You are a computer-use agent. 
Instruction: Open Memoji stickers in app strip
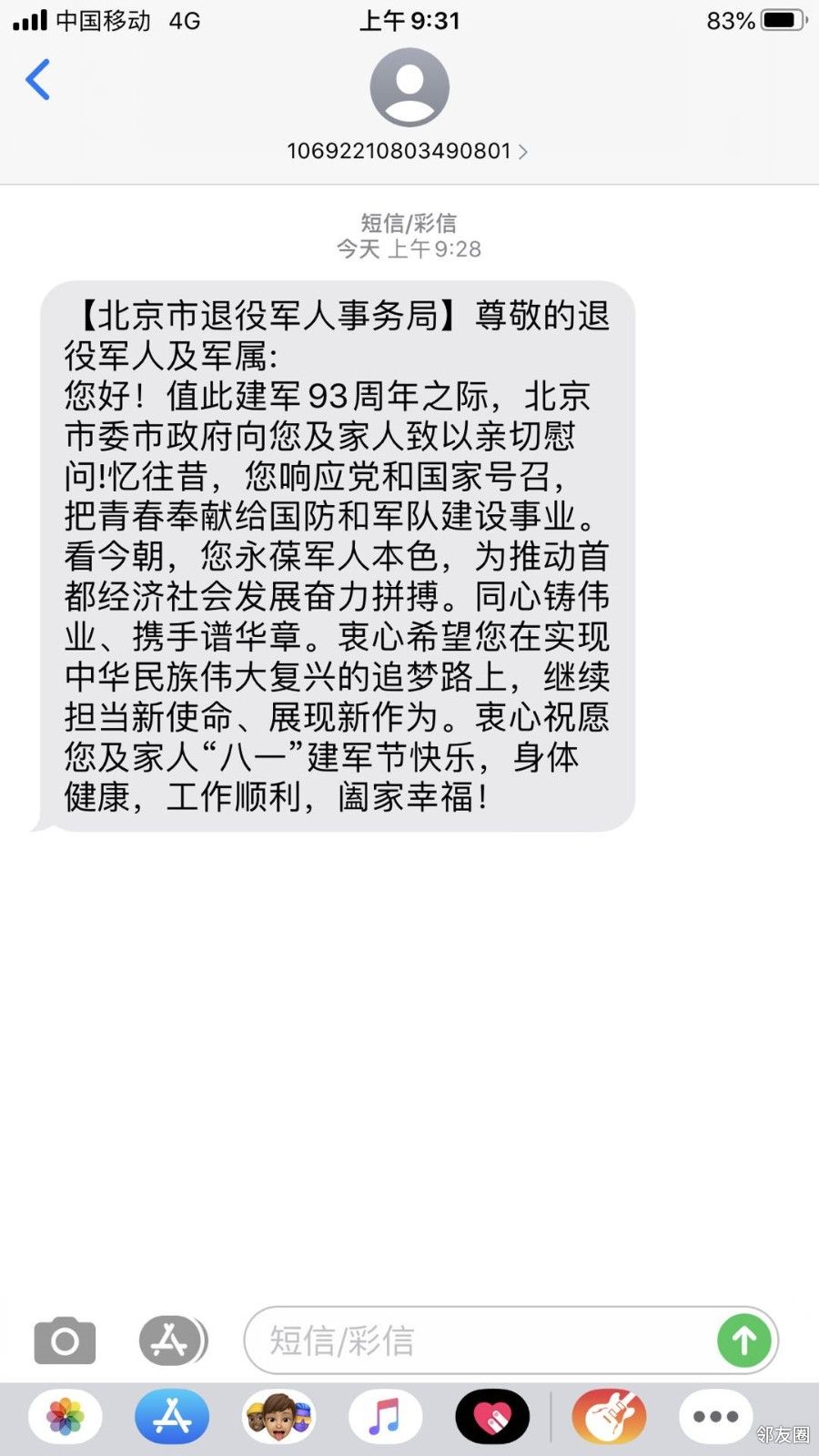click(x=279, y=1417)
